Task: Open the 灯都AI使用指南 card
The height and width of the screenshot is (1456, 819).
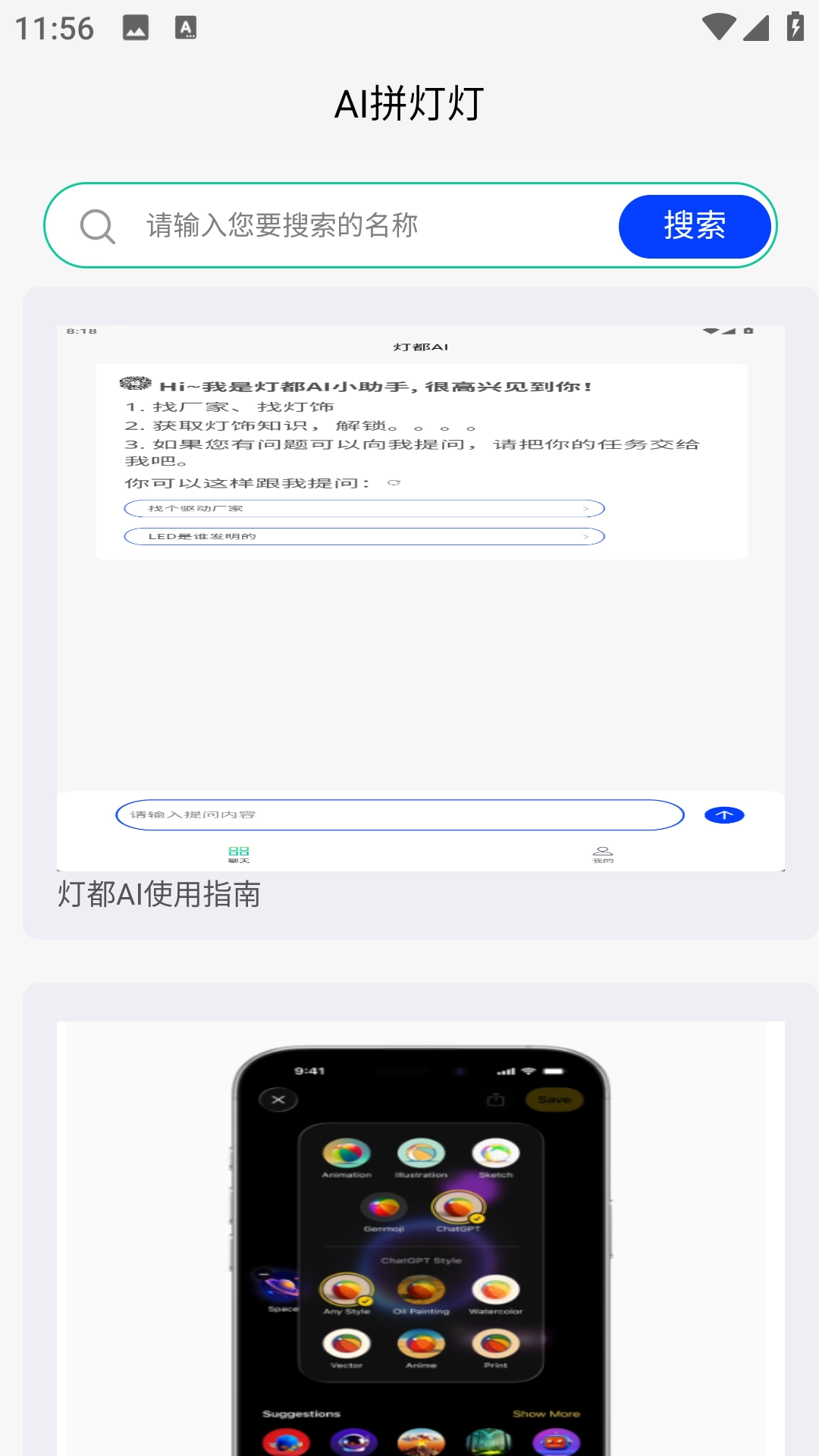Action: pyautogui.click(x=420, y=613)
